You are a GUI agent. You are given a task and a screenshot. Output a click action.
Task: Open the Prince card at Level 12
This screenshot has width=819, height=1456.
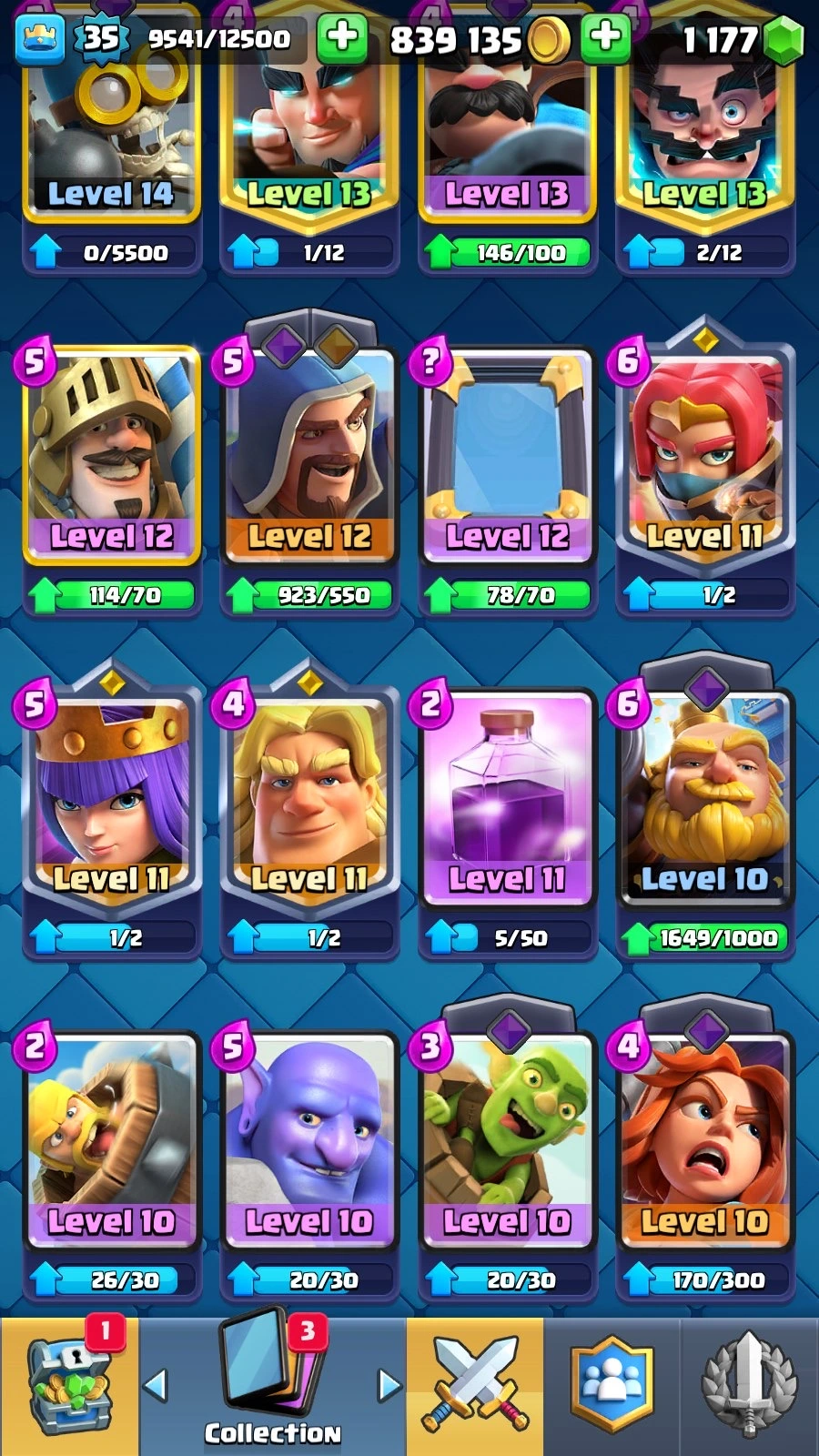[x=111, y=455]
